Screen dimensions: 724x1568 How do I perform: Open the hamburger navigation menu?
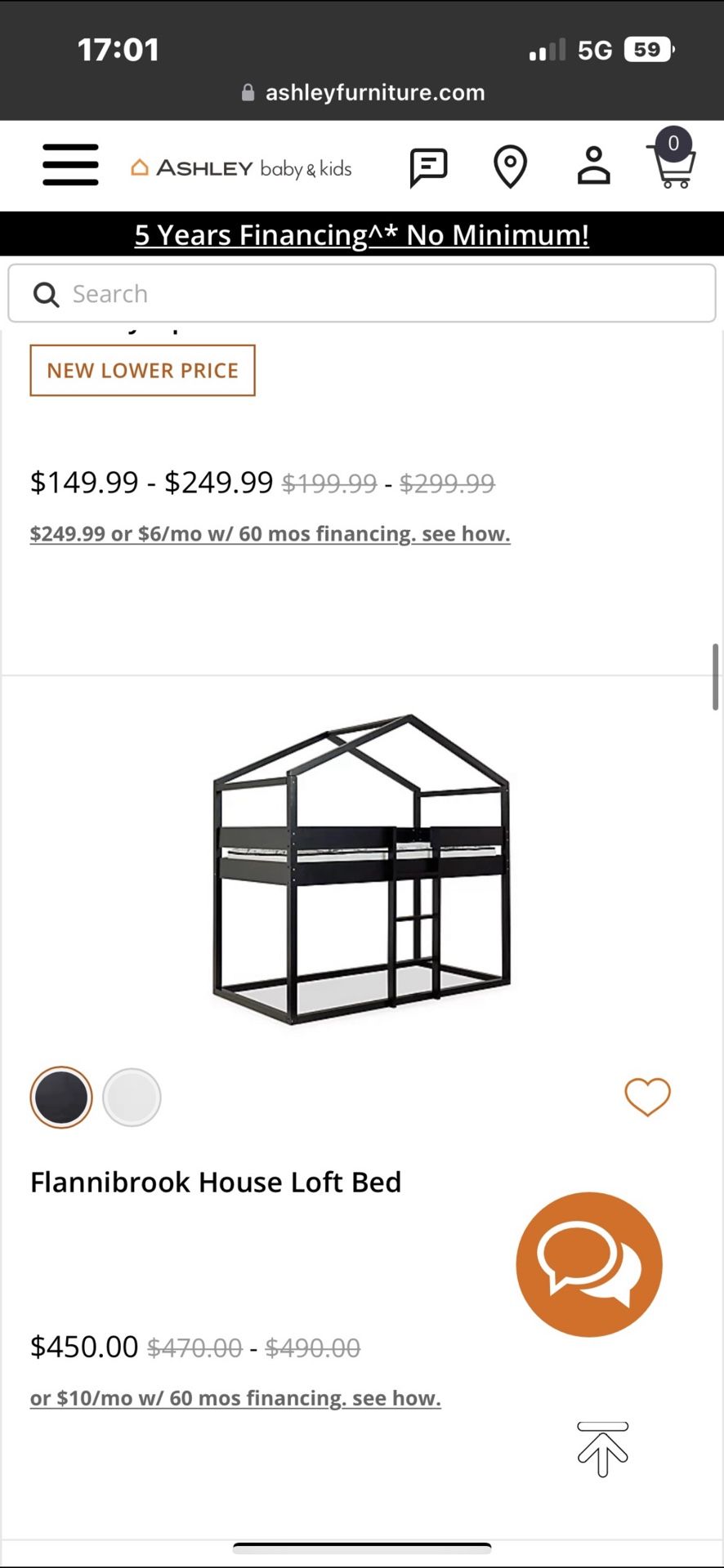[x=69, y=165]
